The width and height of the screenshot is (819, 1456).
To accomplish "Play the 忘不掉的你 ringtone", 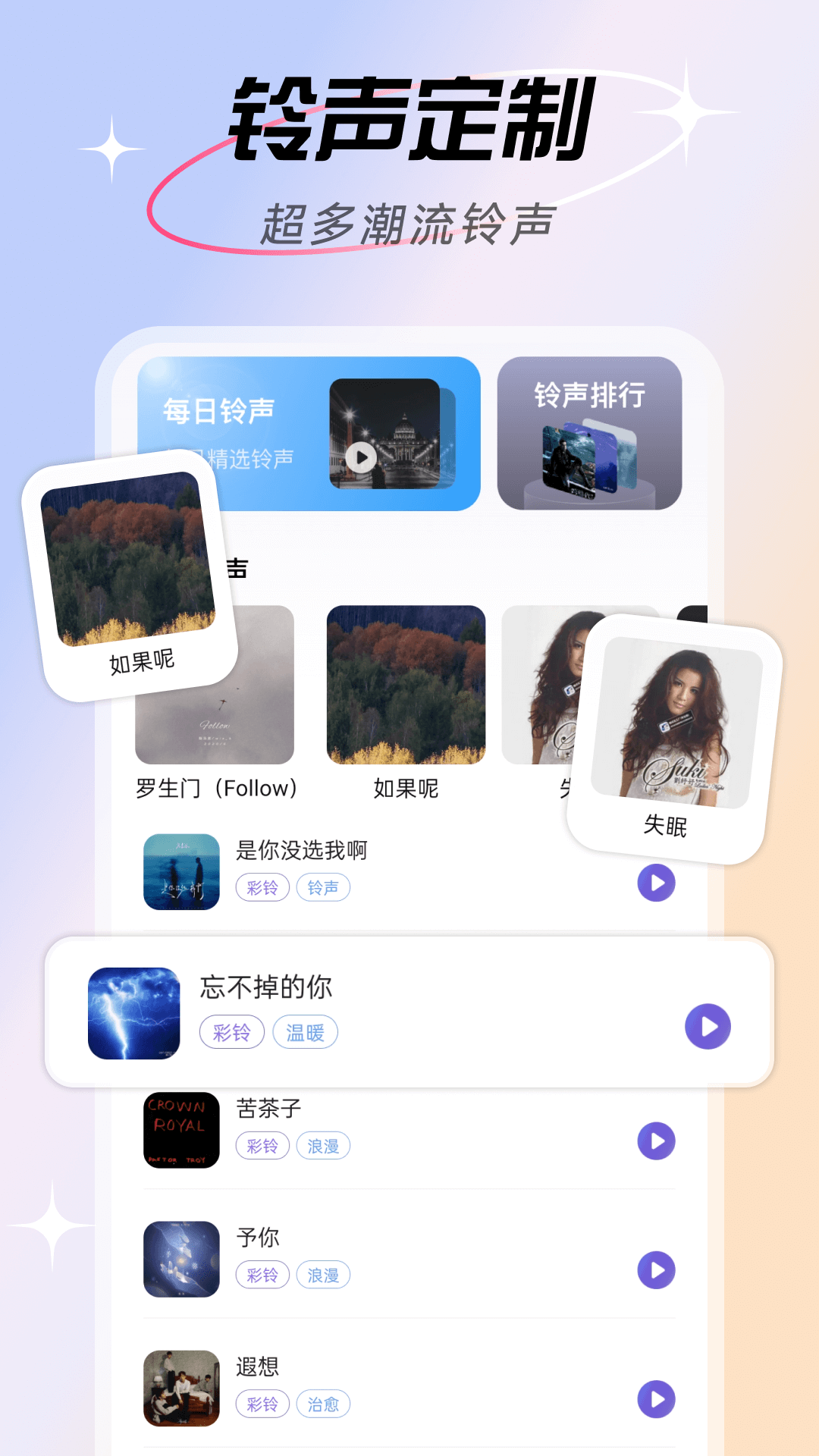I will point(706,1027).
